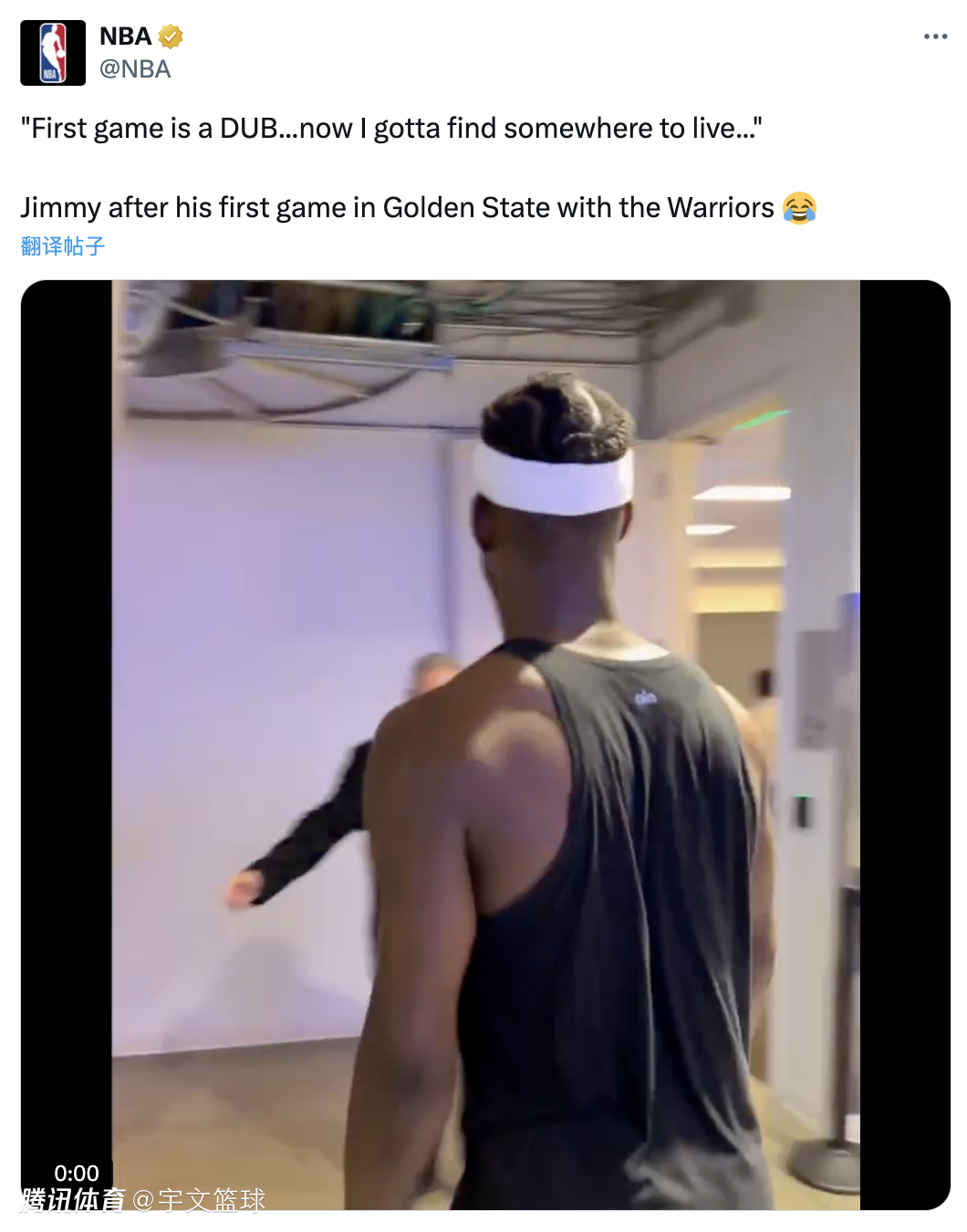Tap the 翻译帖子 translate link
This screenshot has width=967, height=1232.
click(63, 246)
